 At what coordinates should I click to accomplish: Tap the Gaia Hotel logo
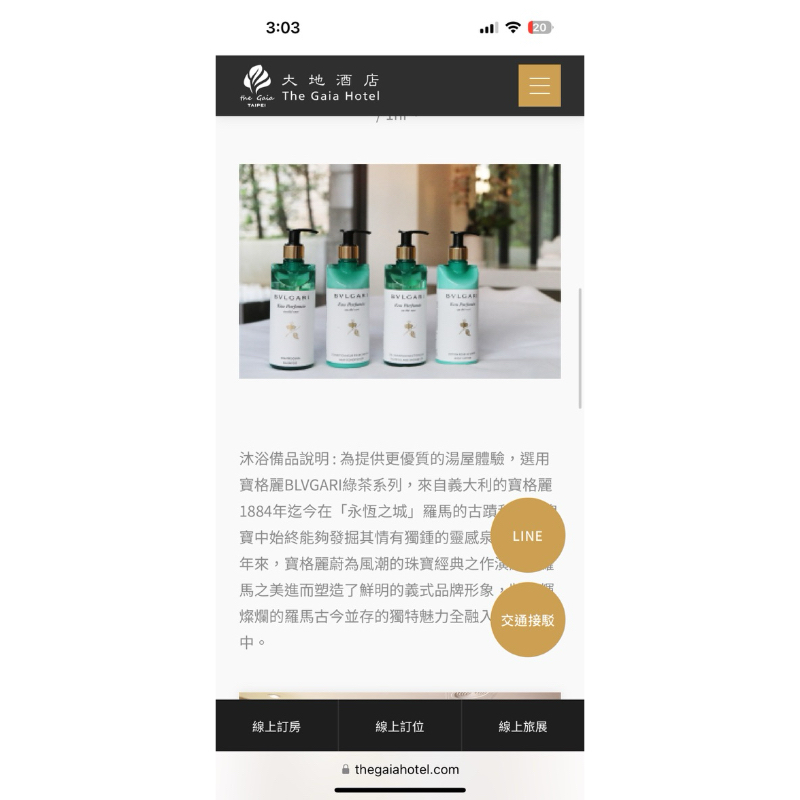click(310, 86)
